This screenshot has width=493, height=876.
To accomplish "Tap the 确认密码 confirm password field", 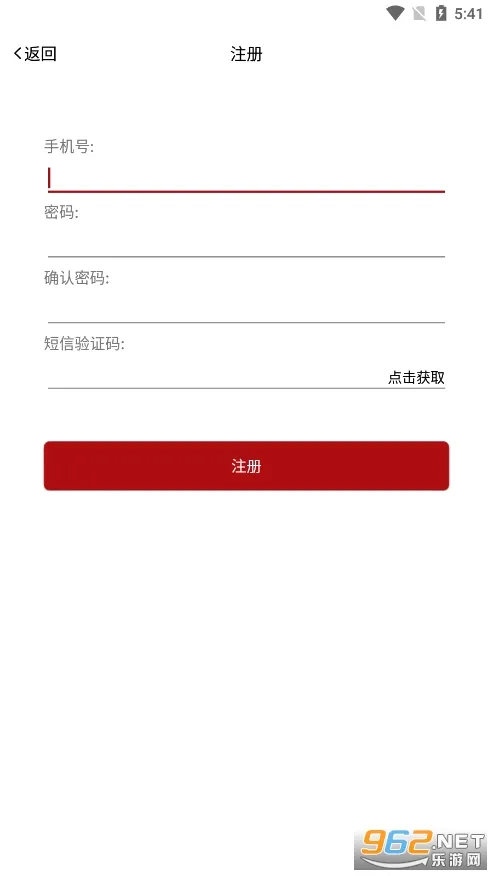I will [x=246, y=309].
